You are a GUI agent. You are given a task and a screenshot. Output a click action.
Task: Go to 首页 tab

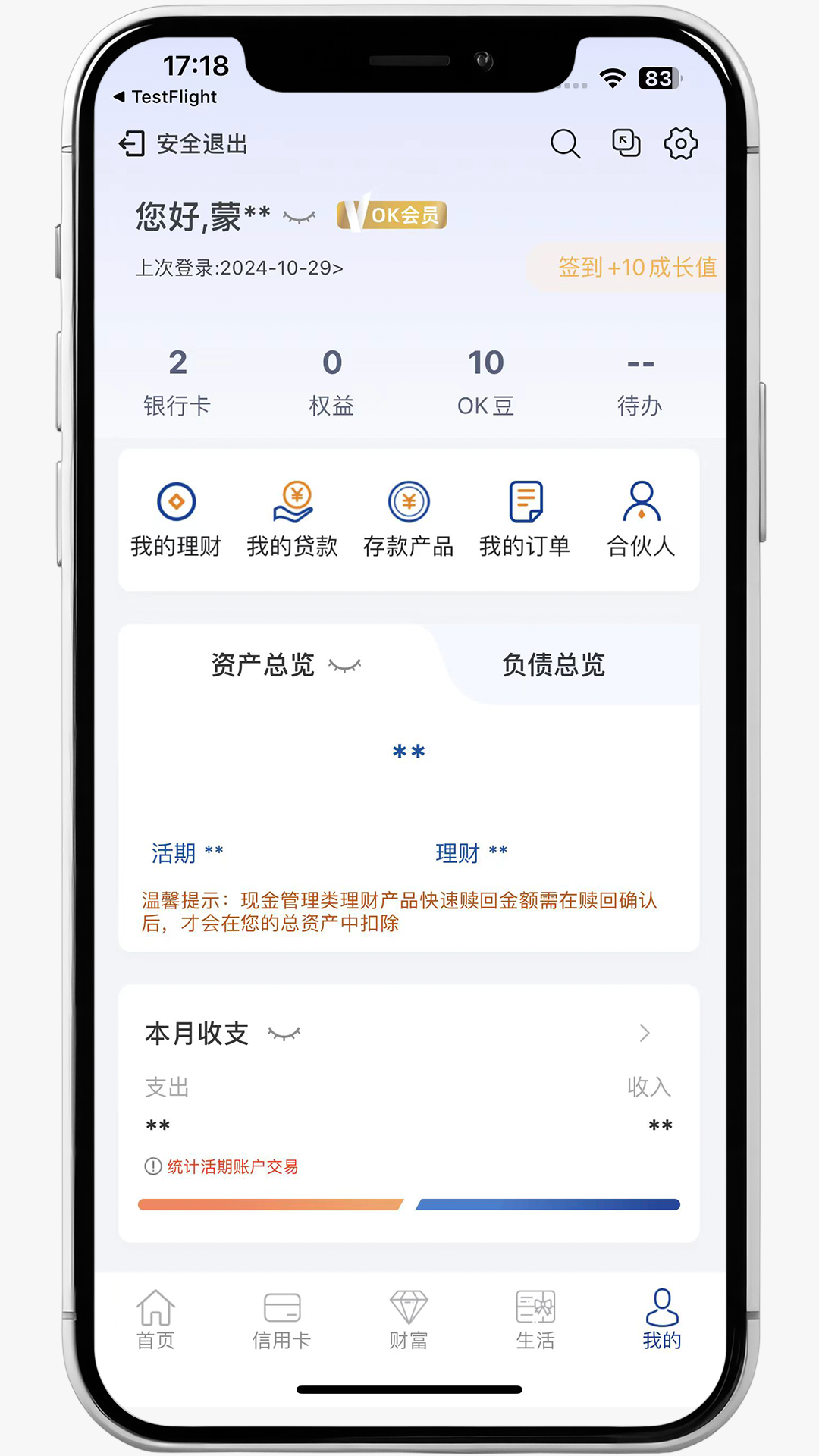(155, 1319)
